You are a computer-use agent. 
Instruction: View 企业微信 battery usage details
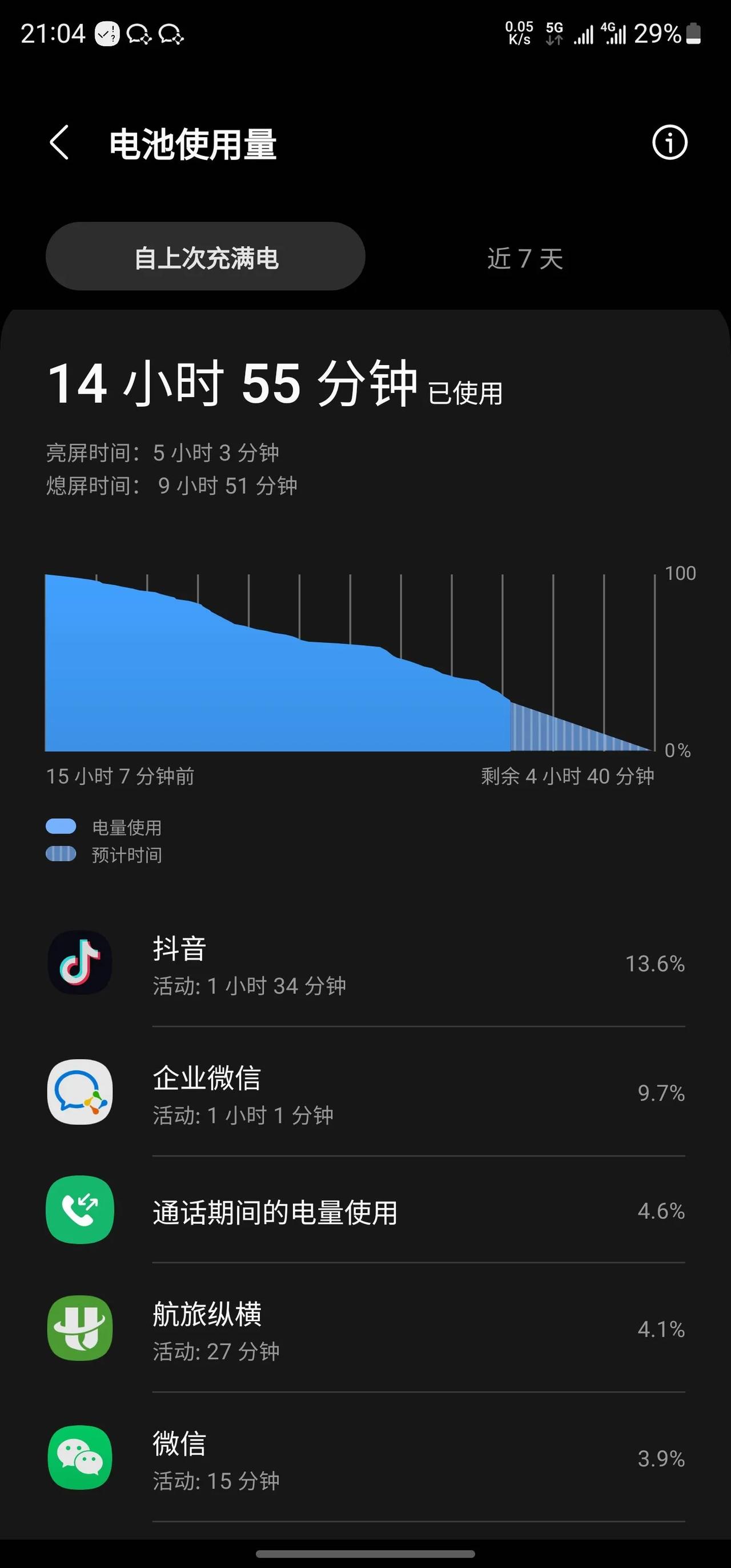coord(365,1093)
